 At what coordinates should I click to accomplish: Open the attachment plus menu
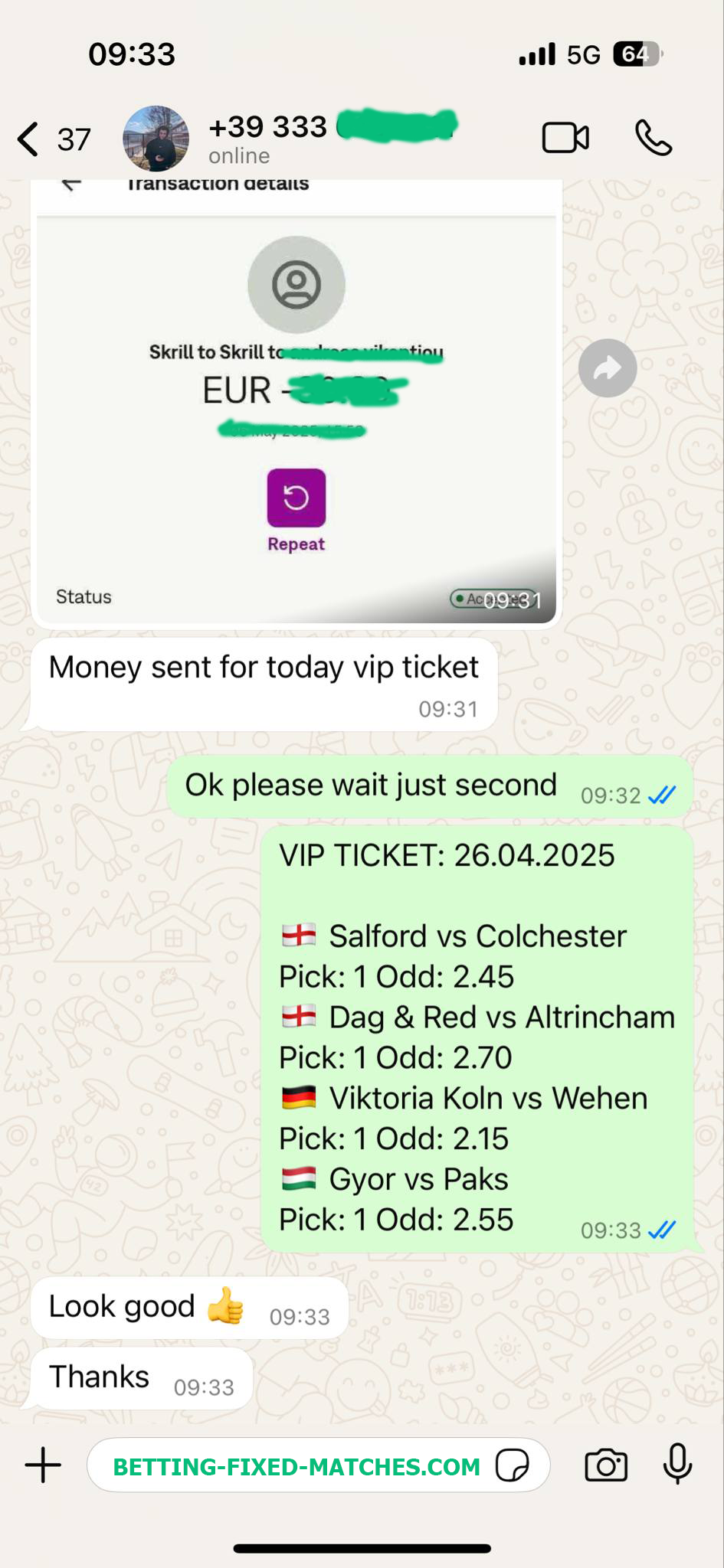pos(43,1465)
